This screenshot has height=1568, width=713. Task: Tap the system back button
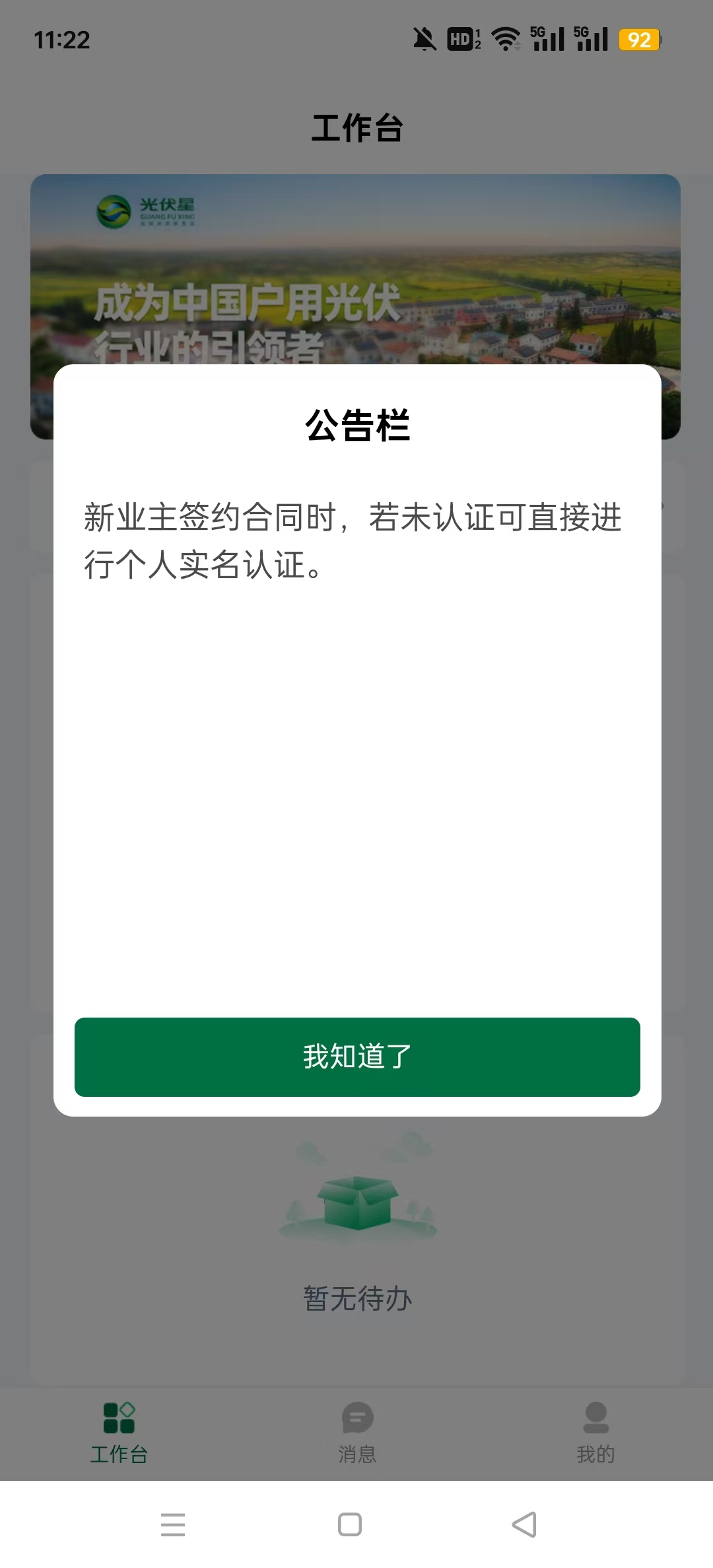click(525, 1524)
